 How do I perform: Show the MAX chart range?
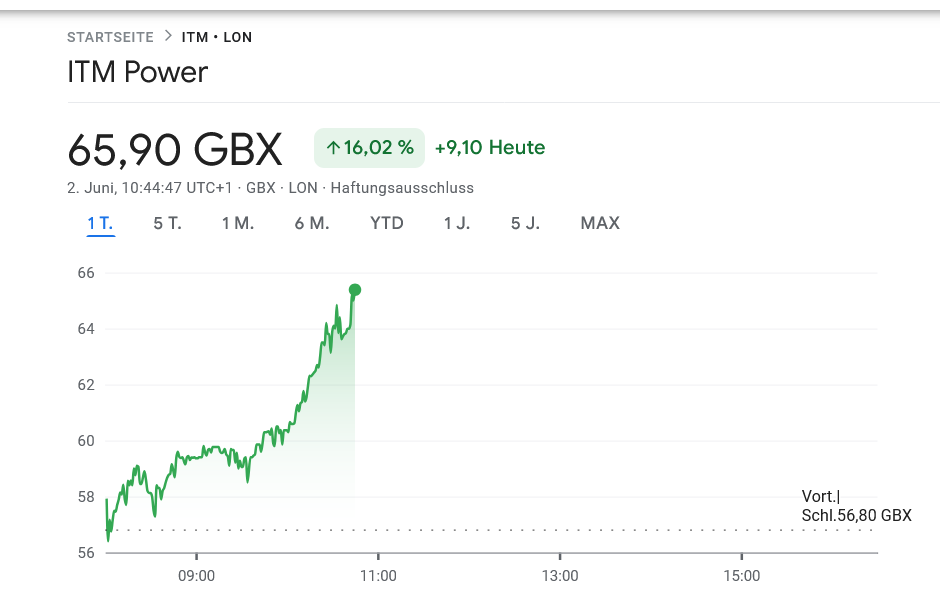pos(600,223)
